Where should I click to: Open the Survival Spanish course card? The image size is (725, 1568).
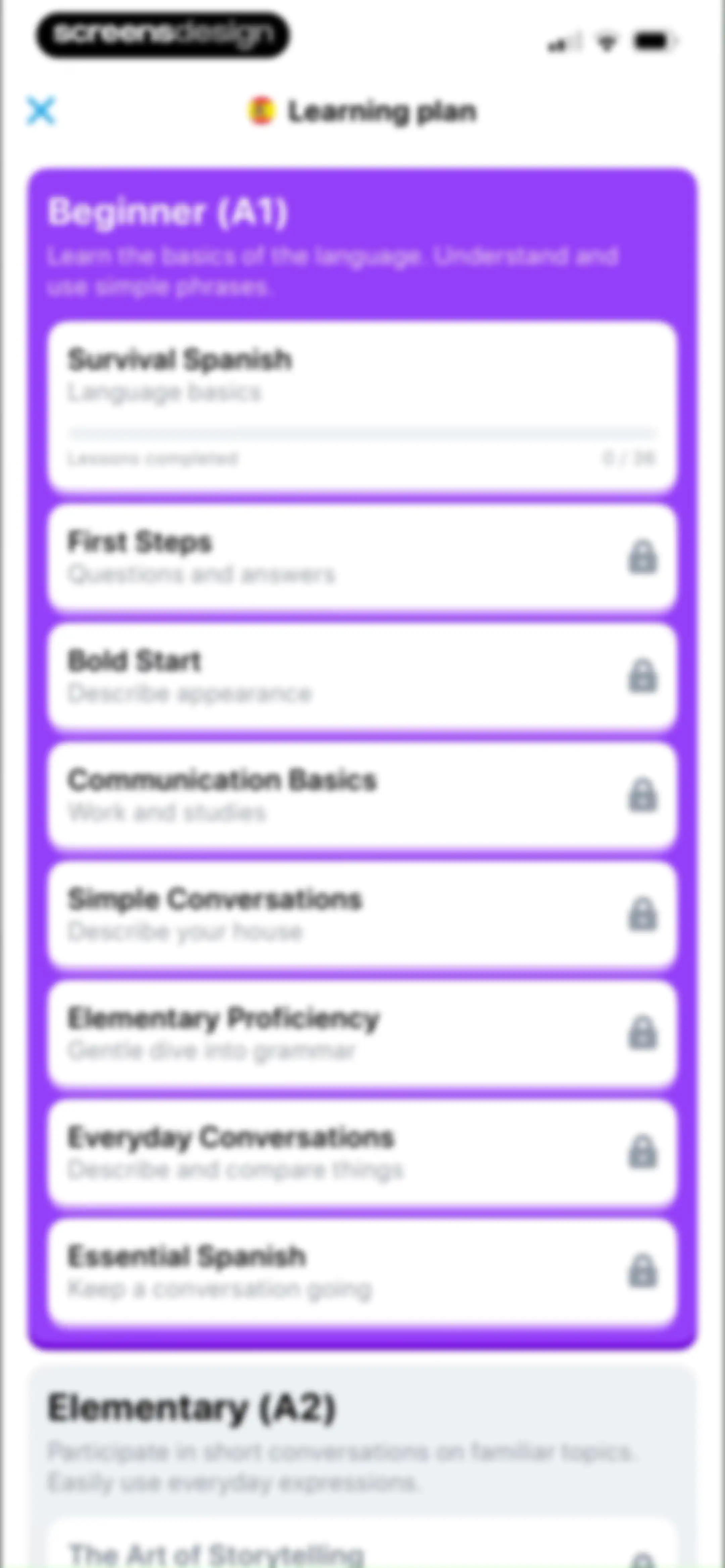click(x=362, y=407)
